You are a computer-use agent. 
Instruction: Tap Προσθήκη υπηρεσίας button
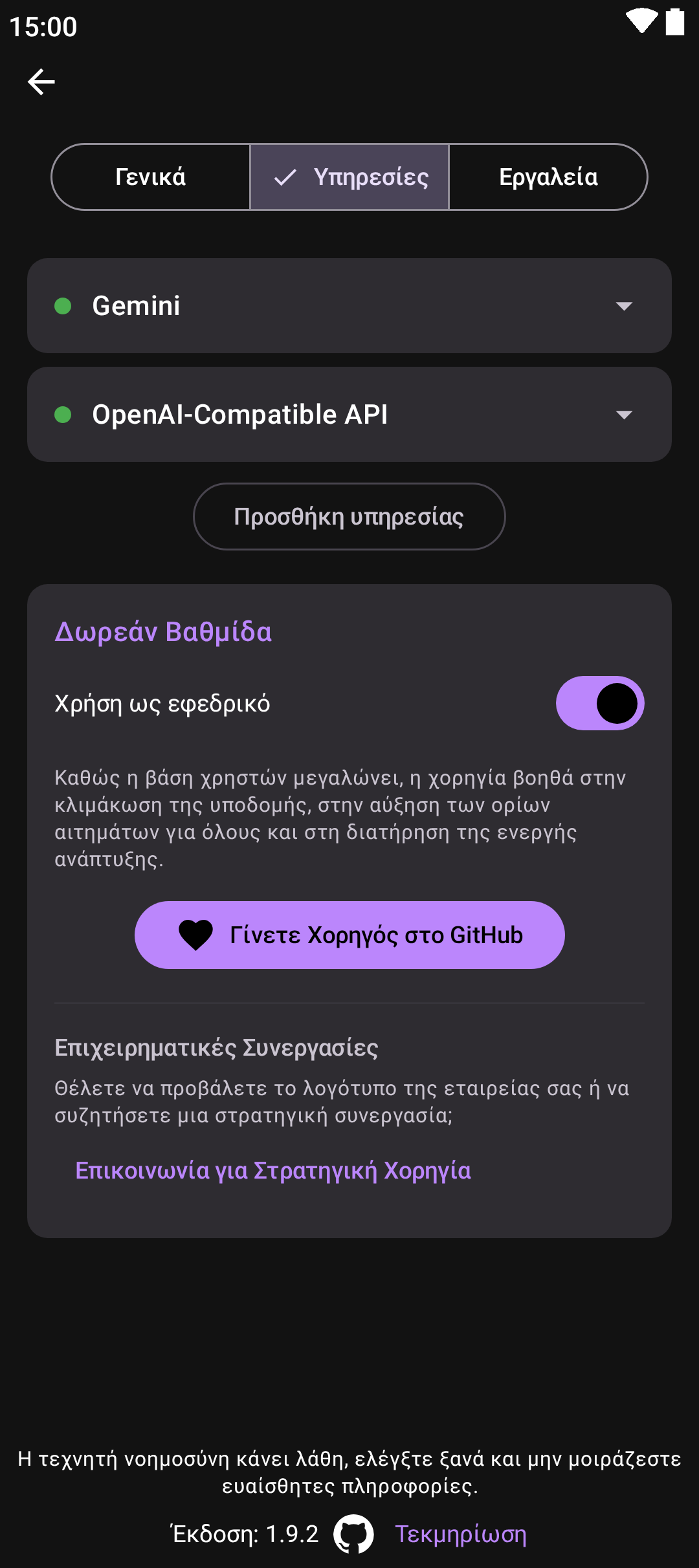point(349,517)
